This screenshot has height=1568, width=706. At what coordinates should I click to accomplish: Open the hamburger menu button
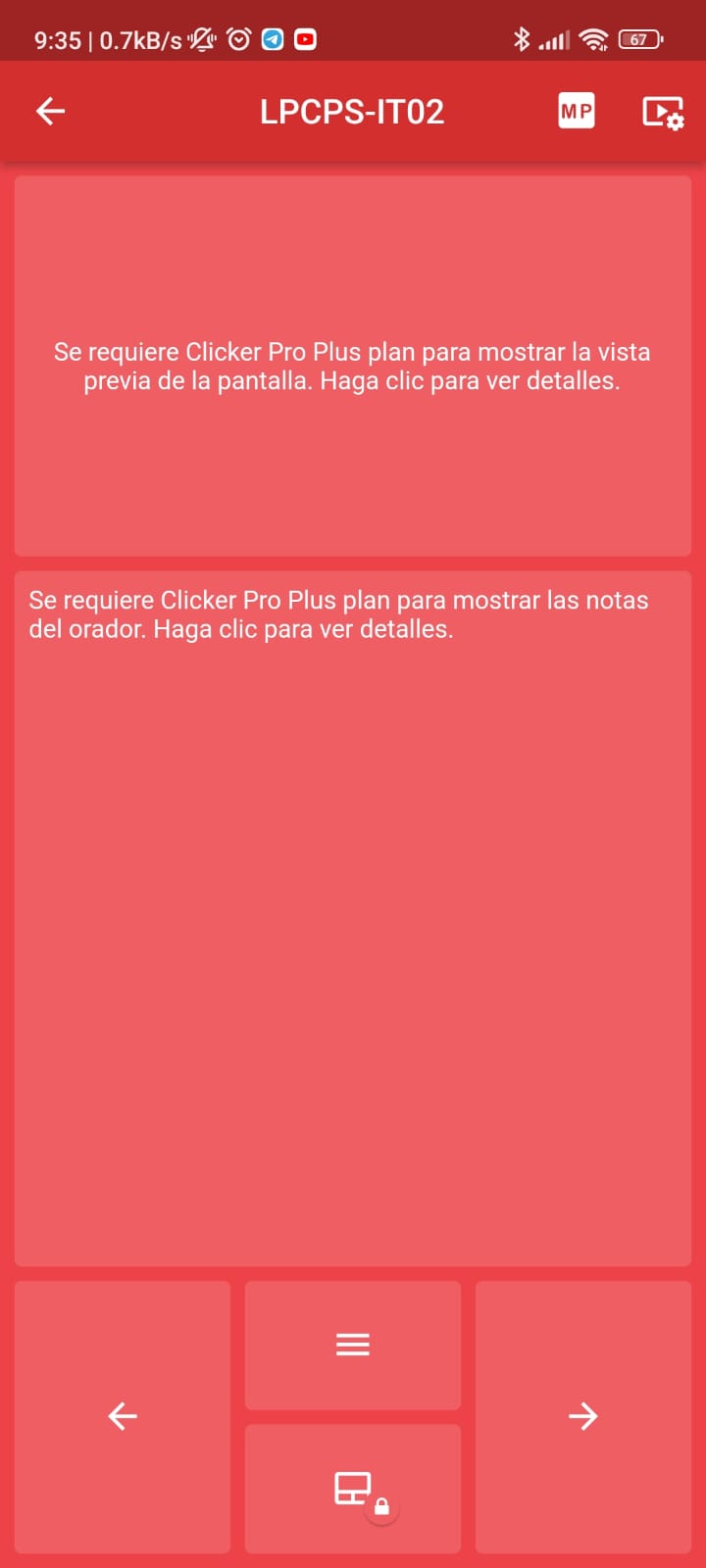[353, 1345]
